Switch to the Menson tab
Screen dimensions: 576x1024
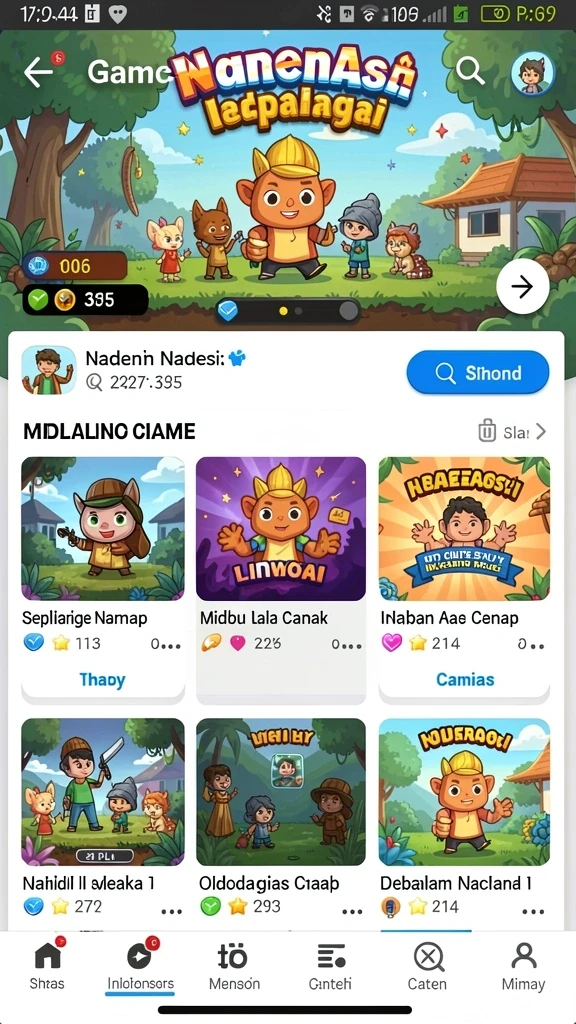click(x=234, y=967)
